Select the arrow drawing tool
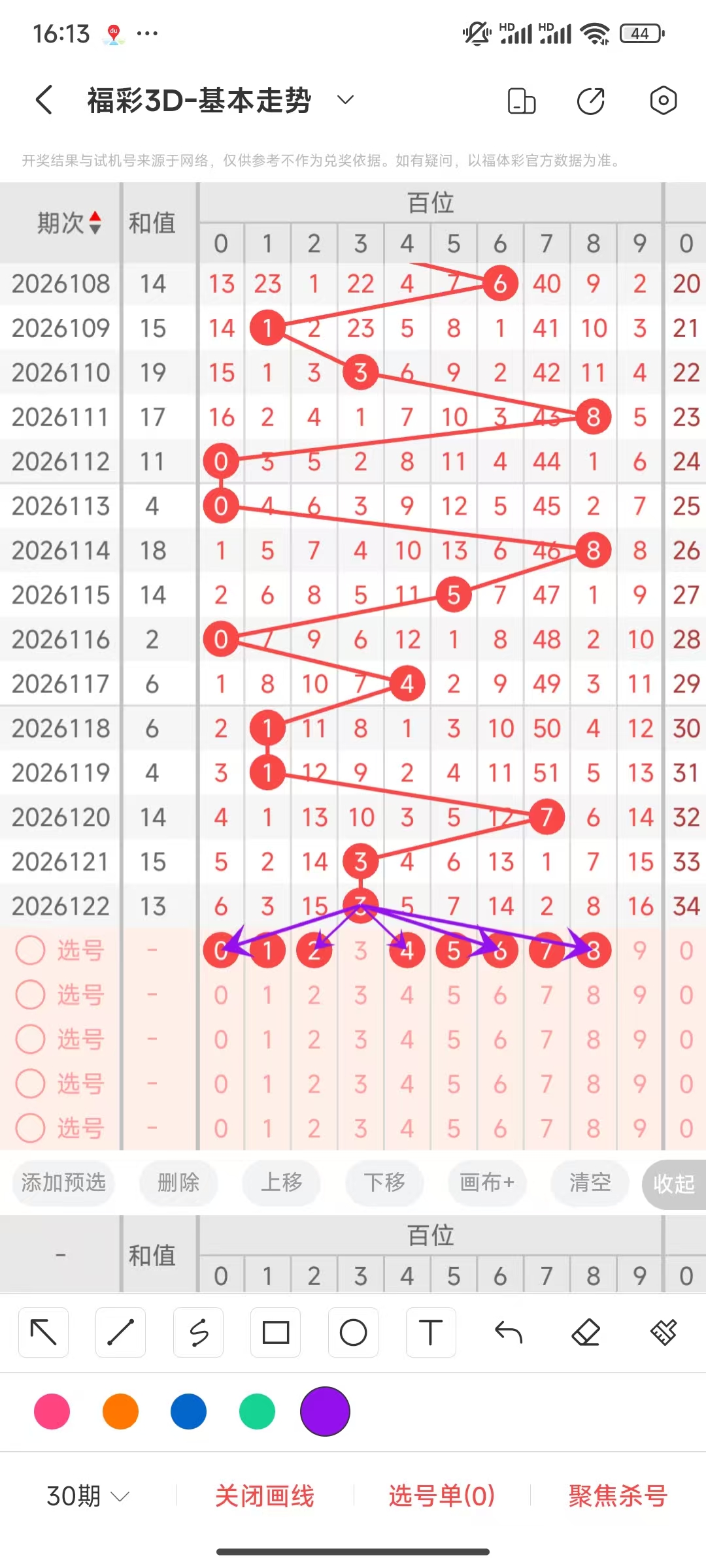The width and height of the screenshot is (706, 1568). coord(44,1332)
